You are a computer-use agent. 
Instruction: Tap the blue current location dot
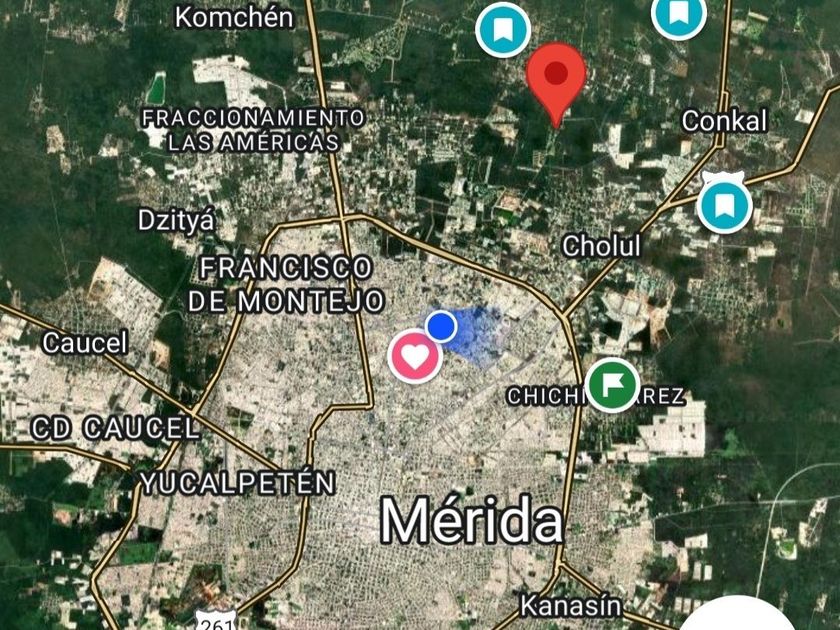coord(441,326)
